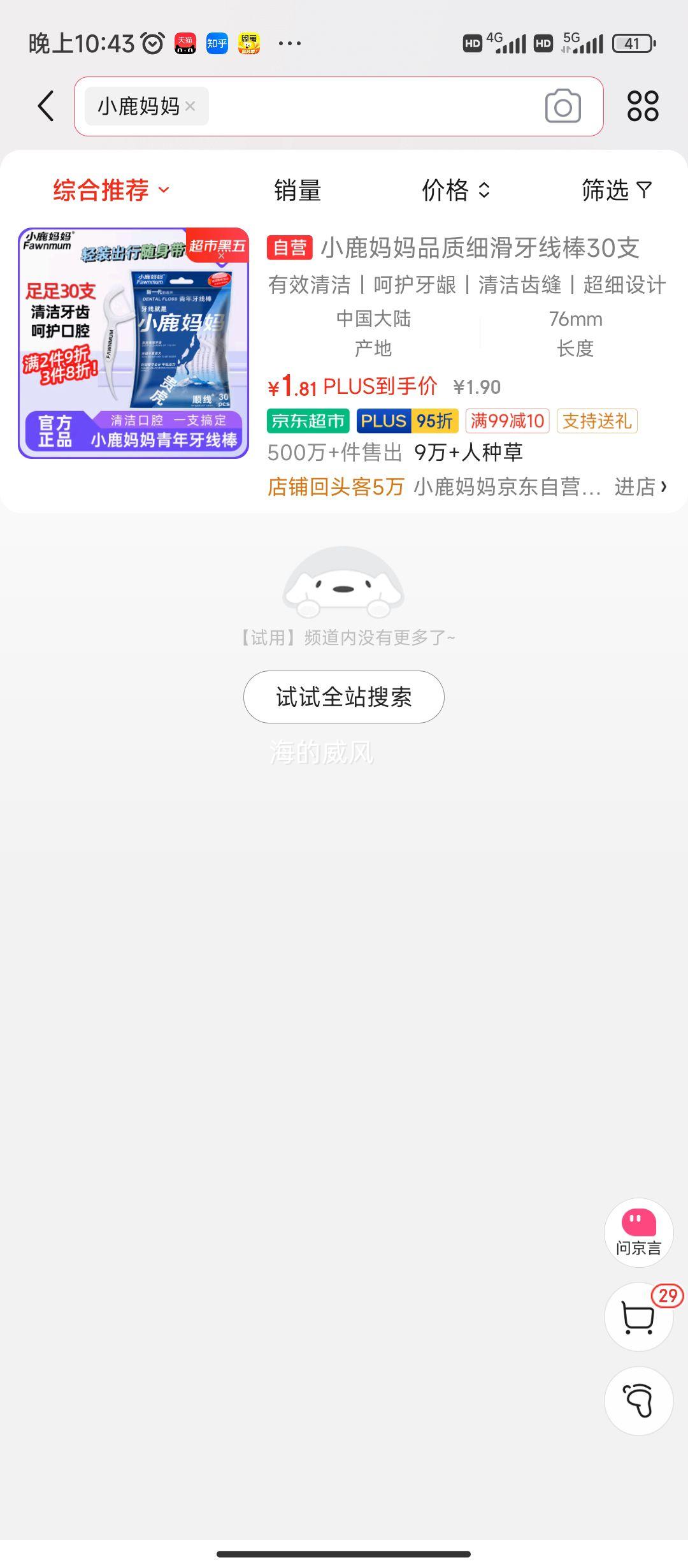The width and height of the screenshot is (688, 1568).
Task: Remove the 小鹿妈妈 search chip
Action: [190, 106]
